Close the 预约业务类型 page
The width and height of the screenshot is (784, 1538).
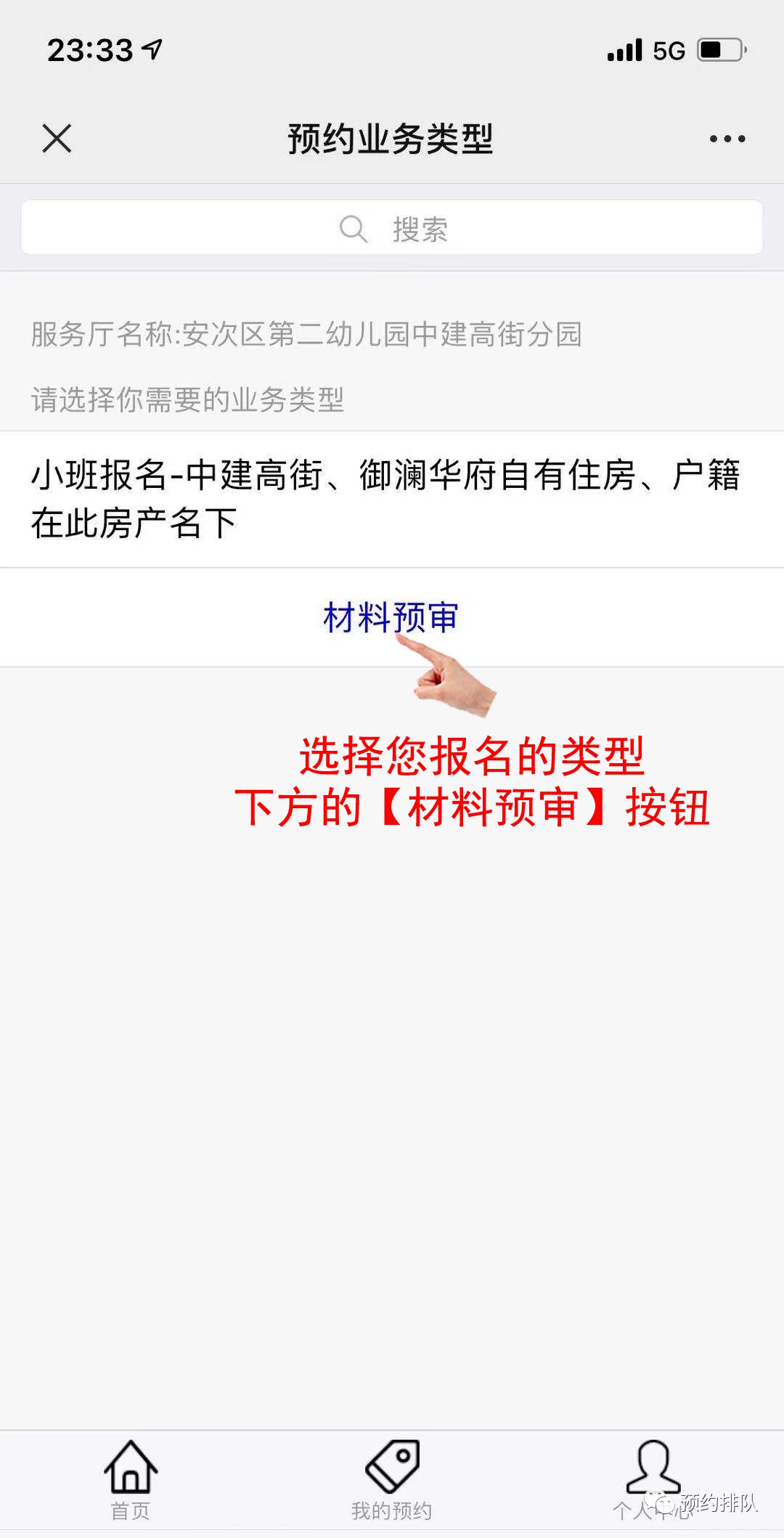[x=57, y=138]
